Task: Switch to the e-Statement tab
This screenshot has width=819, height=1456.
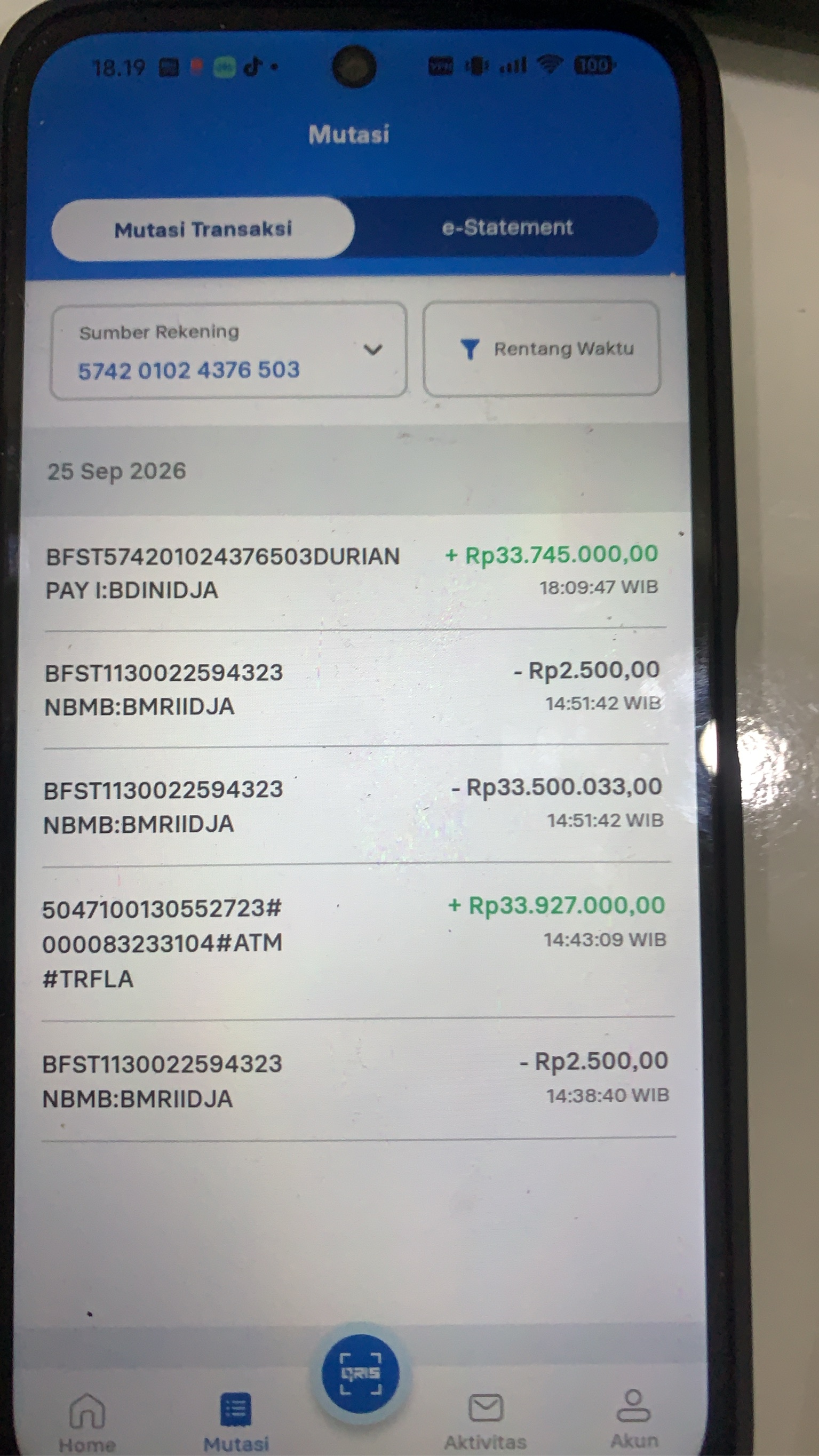Action: click(x=507, y=227)
